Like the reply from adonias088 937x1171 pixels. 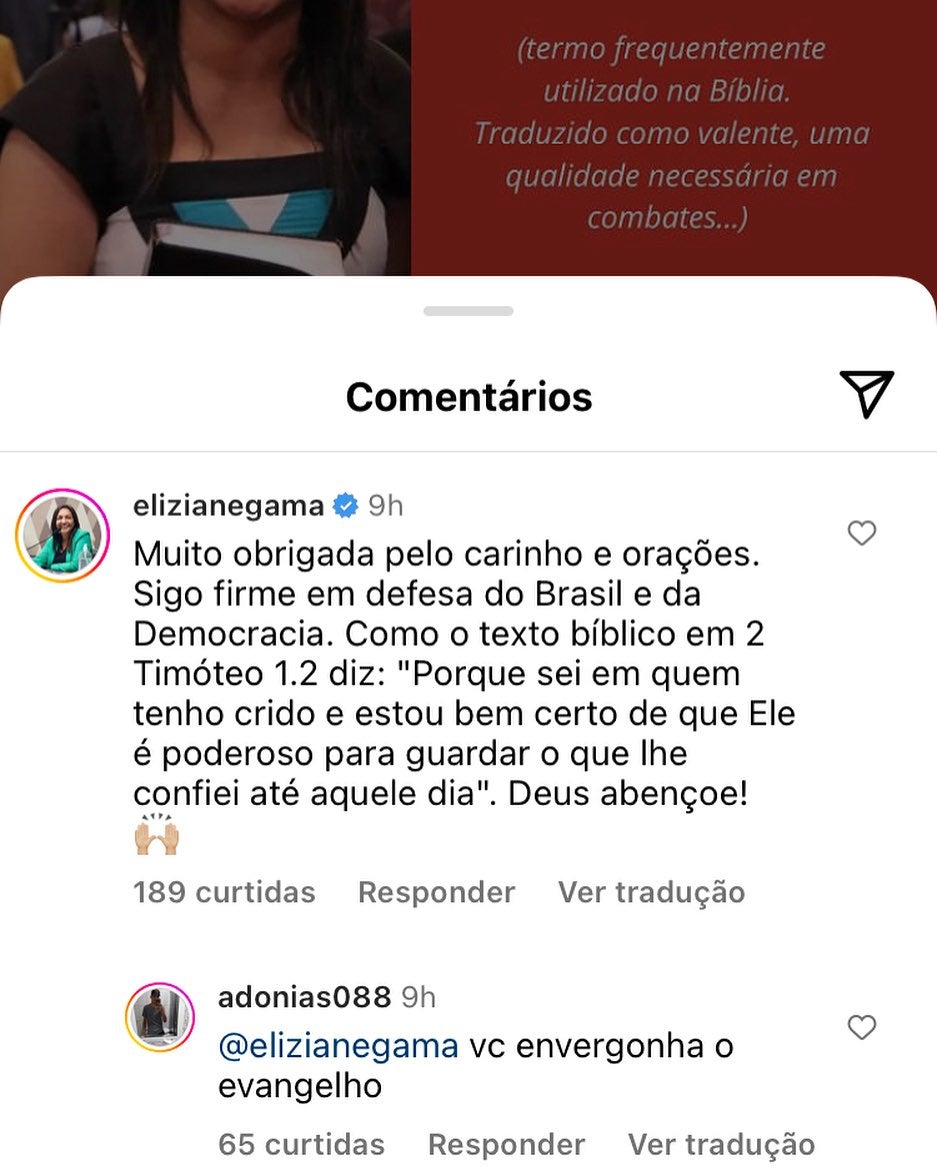click(861, 1028)
